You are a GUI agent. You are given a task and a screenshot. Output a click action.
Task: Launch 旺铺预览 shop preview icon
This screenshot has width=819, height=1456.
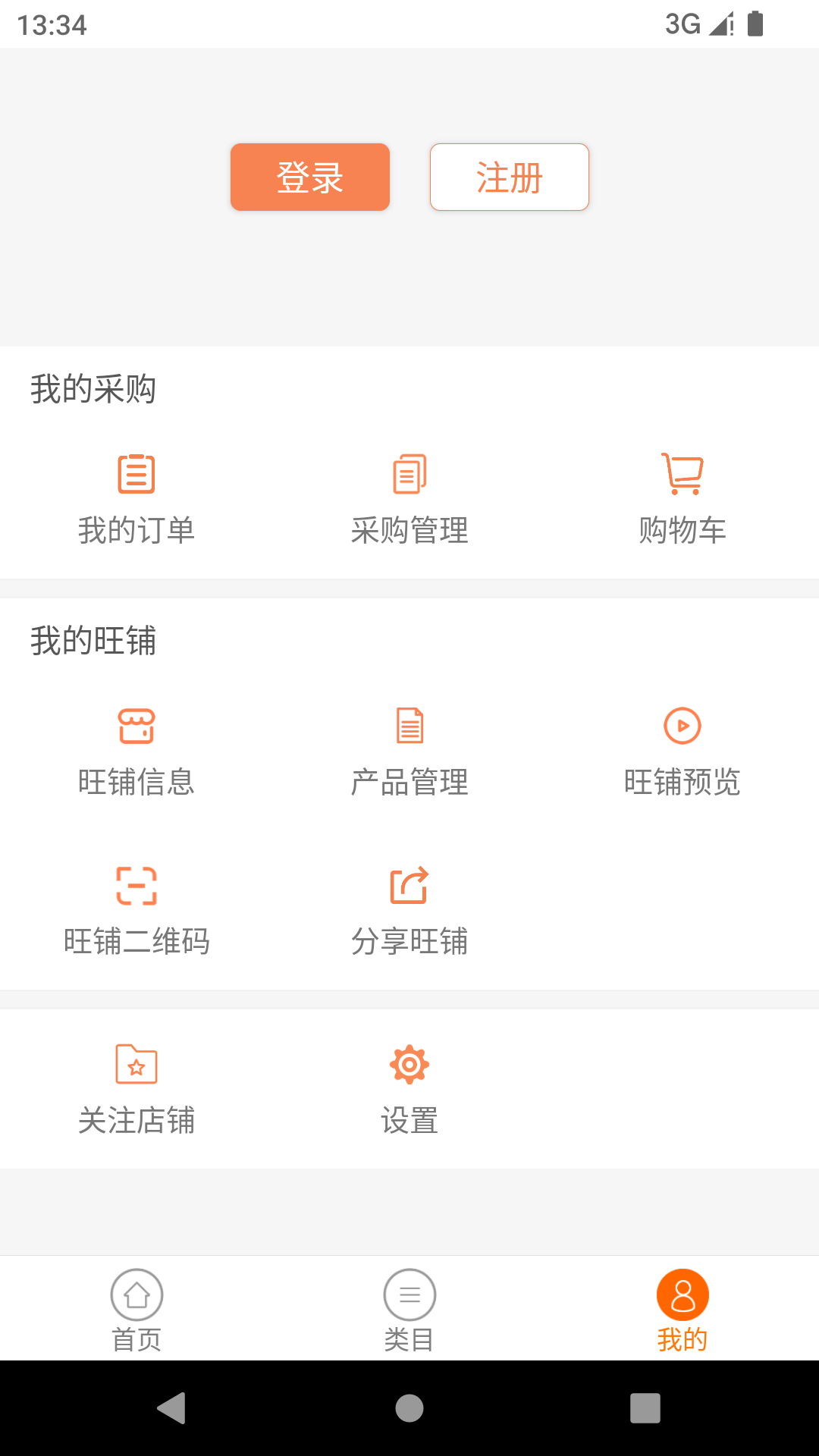[682, 726]
